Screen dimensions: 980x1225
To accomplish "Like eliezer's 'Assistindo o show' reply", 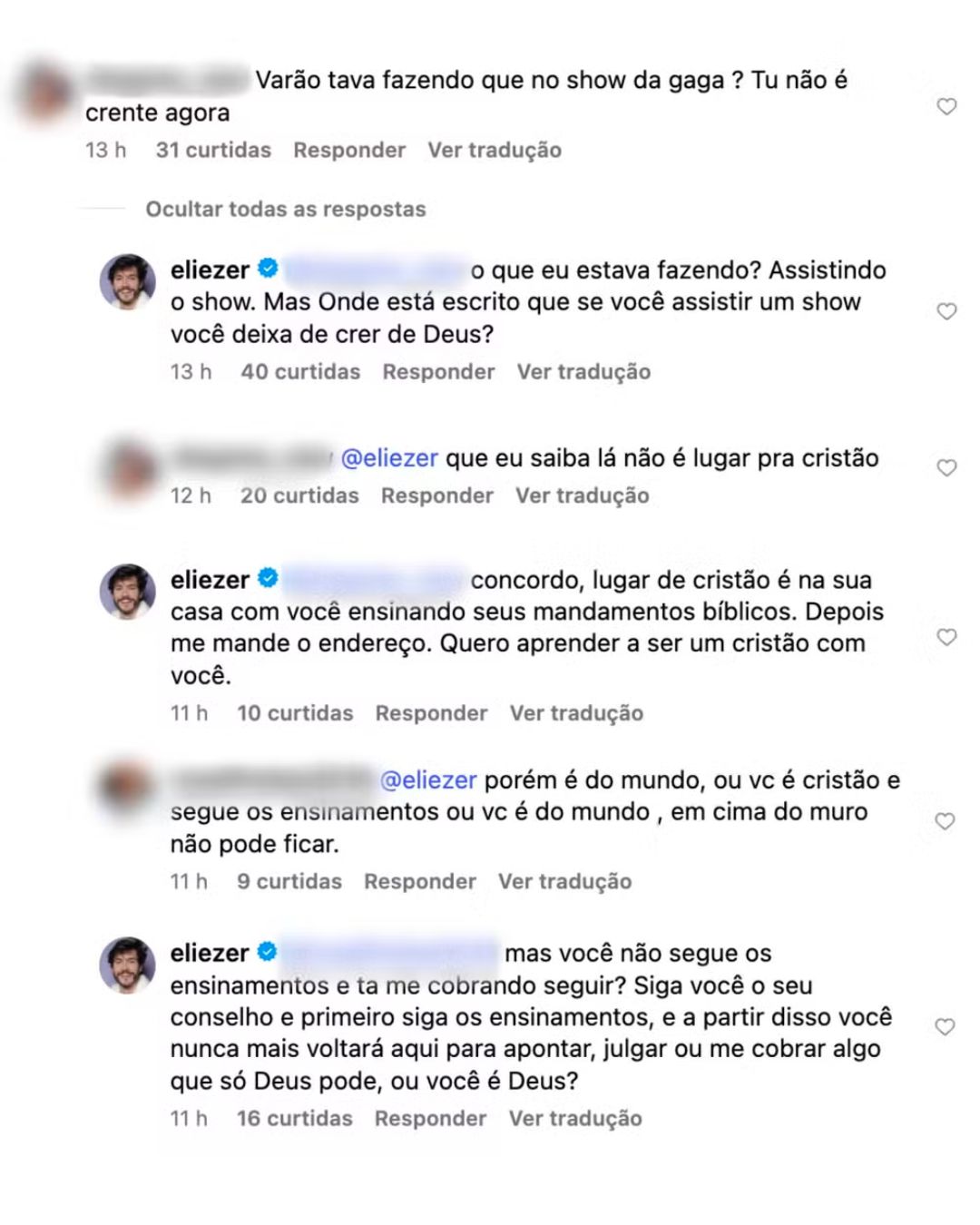I will [x=946, y=311].
